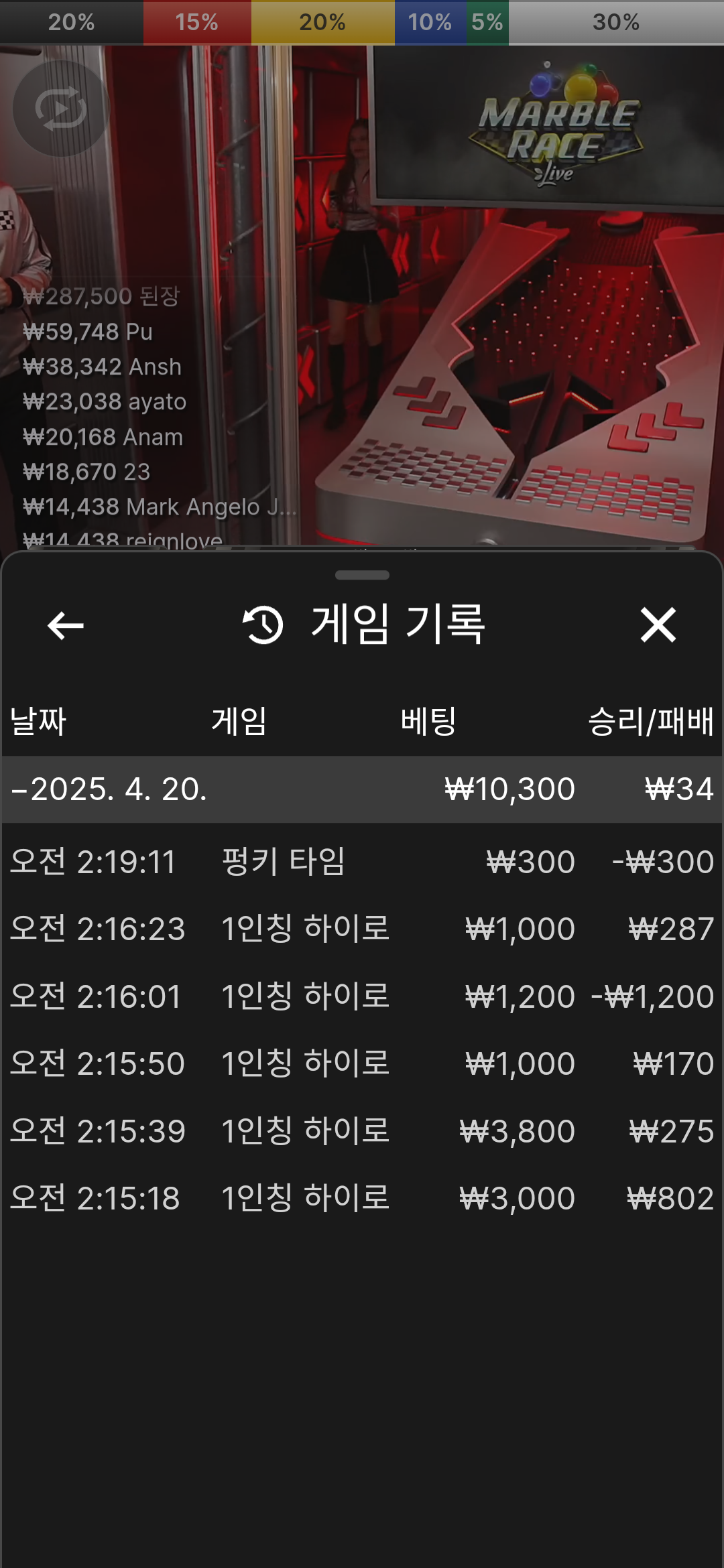Tap the panel's top drag handle
The width and height of the screenshot is (724, 1568).
point(362,575)
